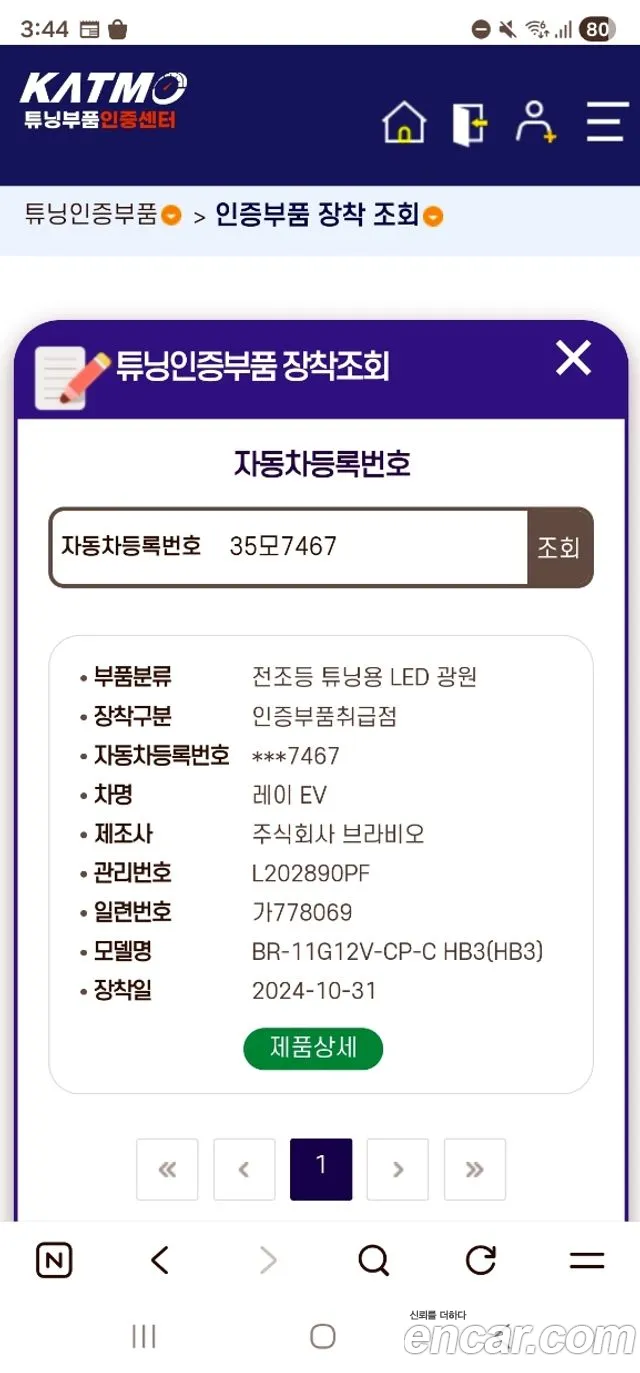Open the hamburger menu in the header
Screen dimensions: 640x1373
(x=607, y=122)
